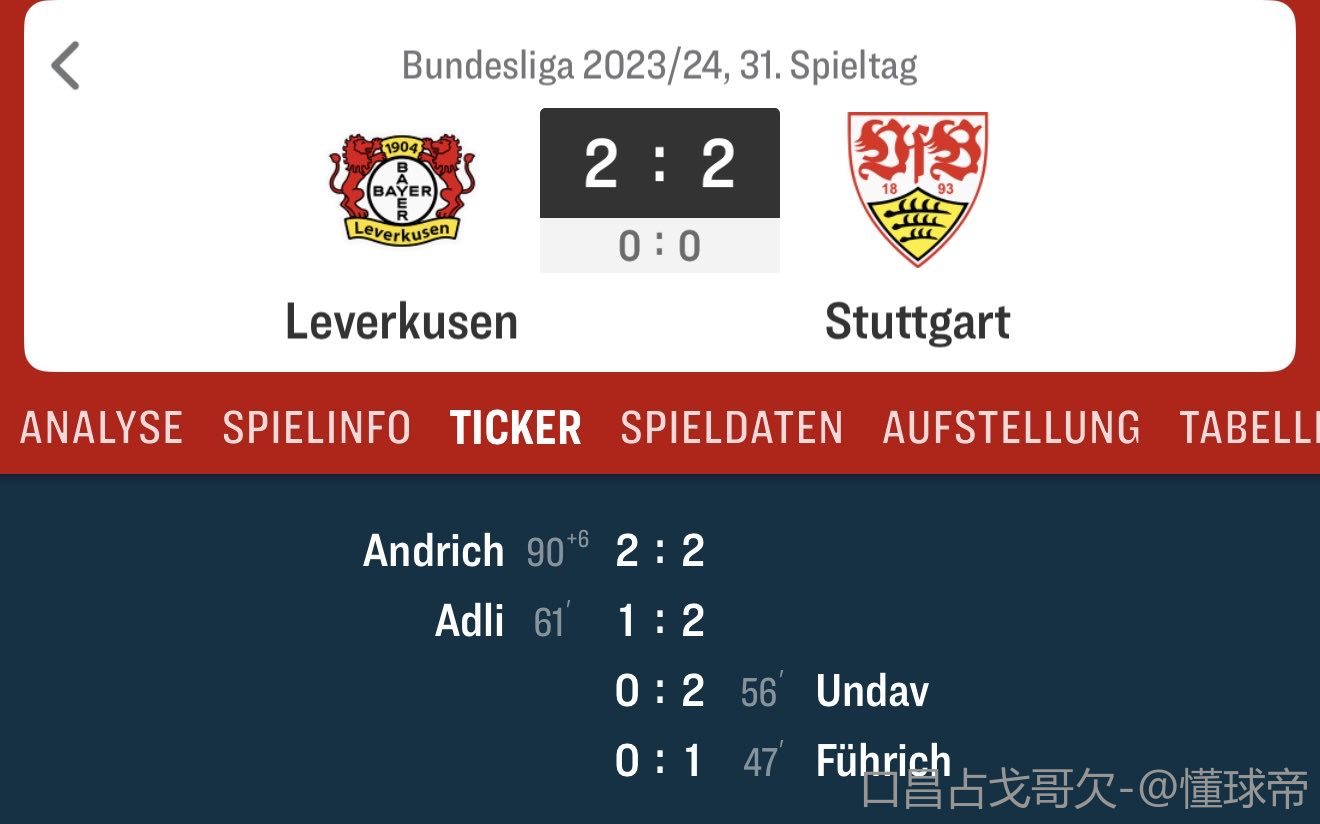
Task: Open the Aufstellung tab
Action: click(x=1011, y=428)
